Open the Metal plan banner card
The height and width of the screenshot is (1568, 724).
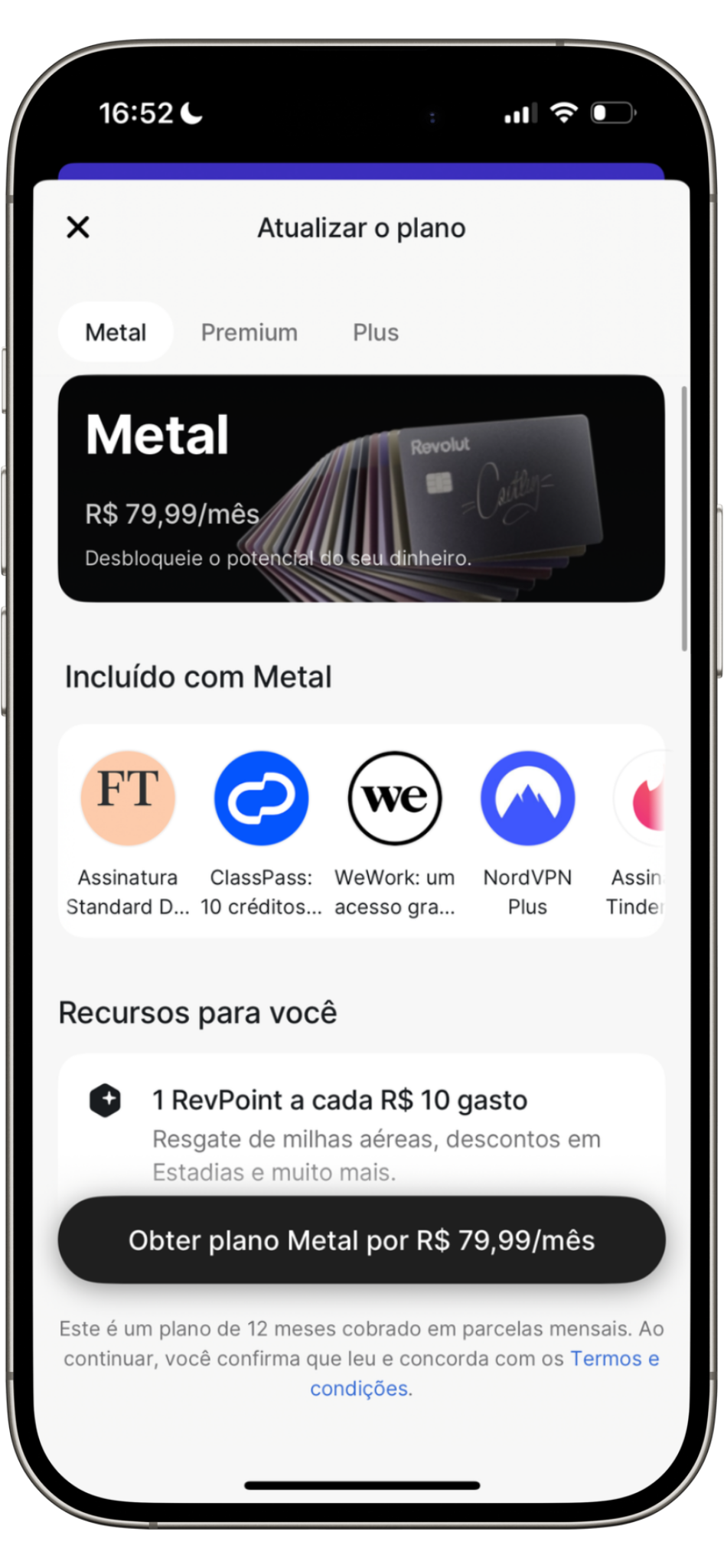pyautogui.click(x=361, y=488)
